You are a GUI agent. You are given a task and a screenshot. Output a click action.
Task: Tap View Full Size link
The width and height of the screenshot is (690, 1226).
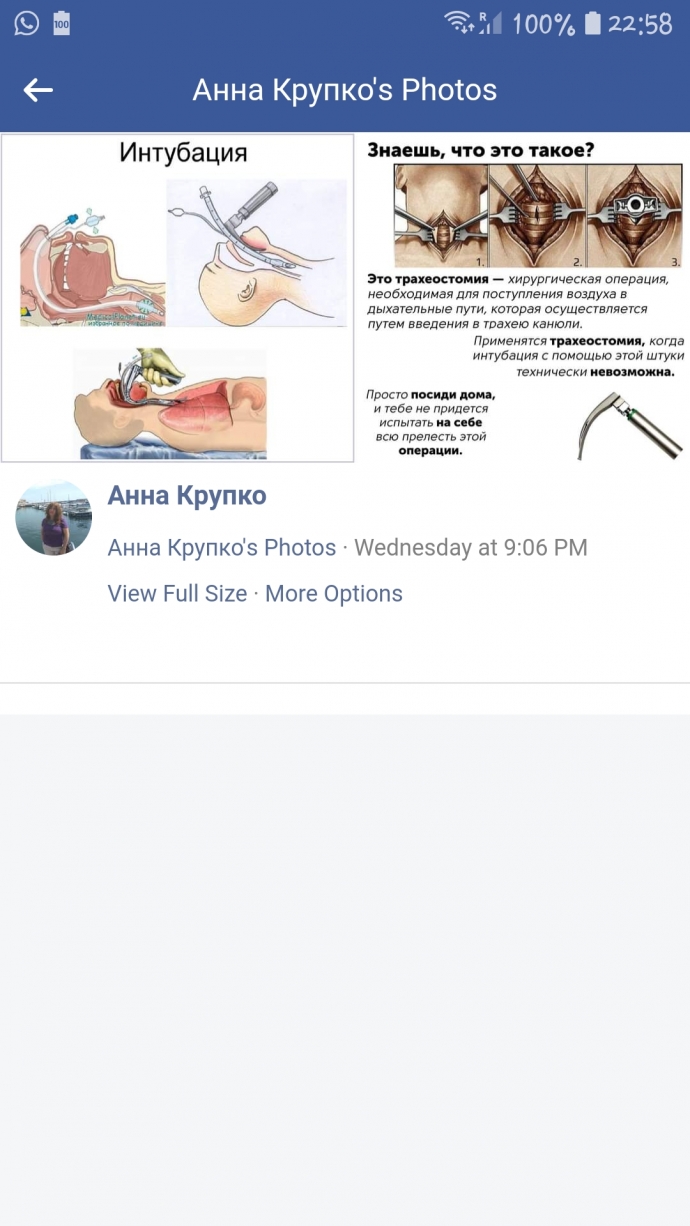tap(177, 594)
